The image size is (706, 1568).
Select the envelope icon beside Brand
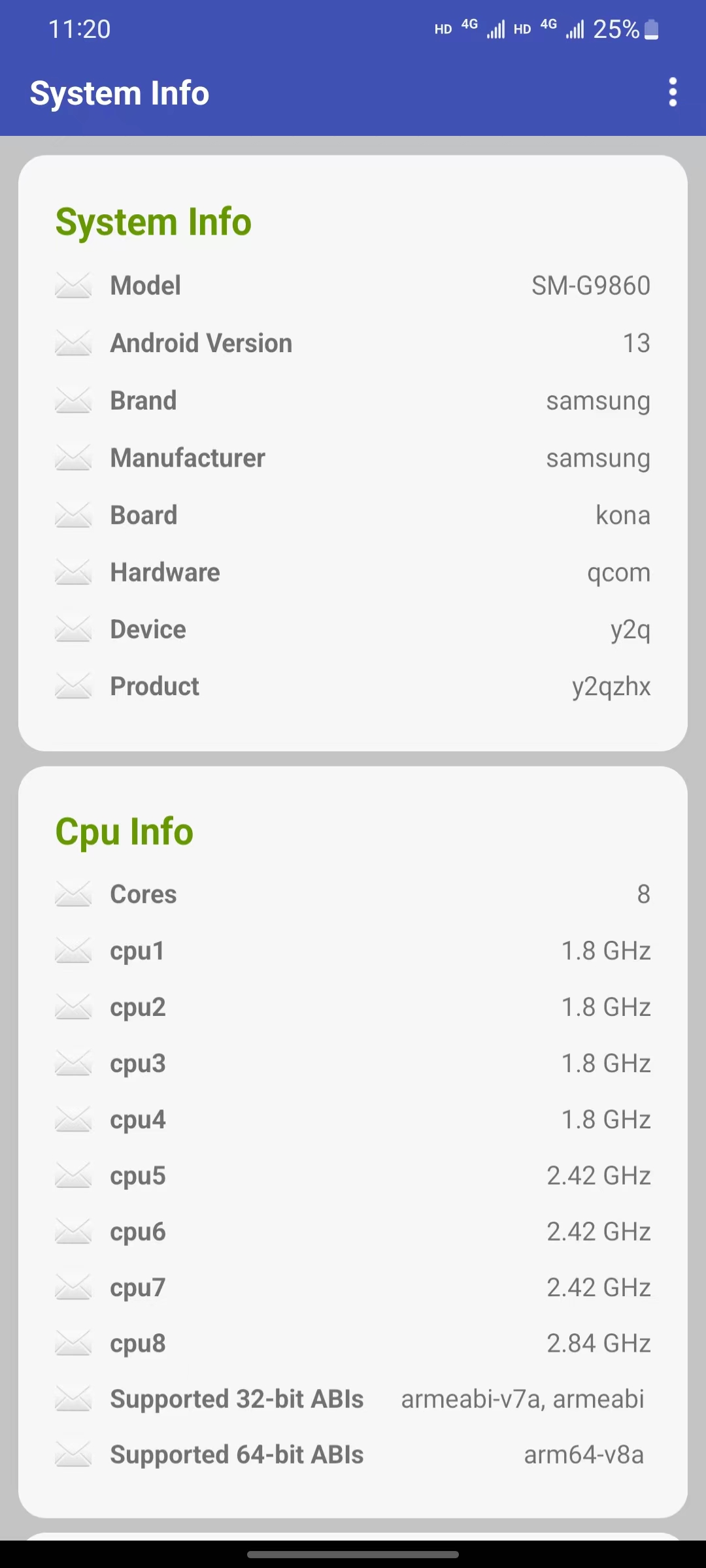click(x=74, y=400)
